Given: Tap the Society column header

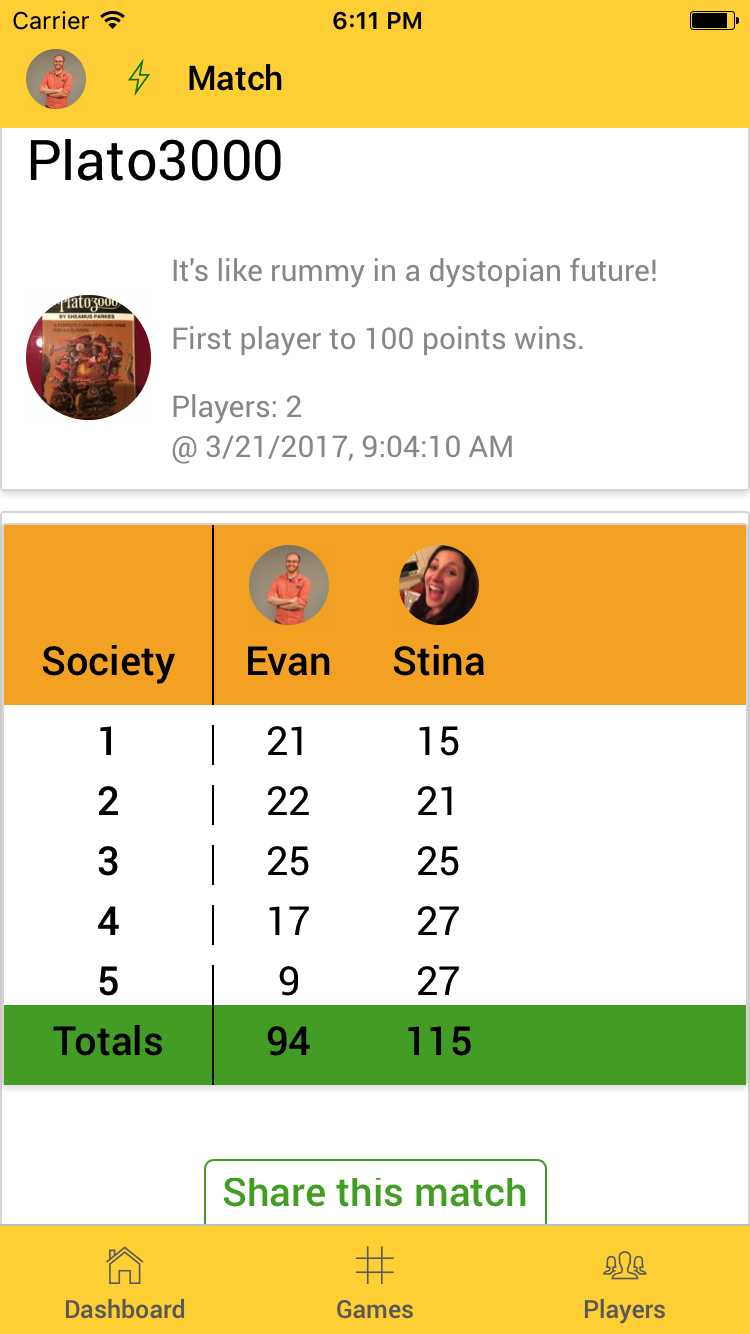Looking at the screenshot, I should 107,661.
